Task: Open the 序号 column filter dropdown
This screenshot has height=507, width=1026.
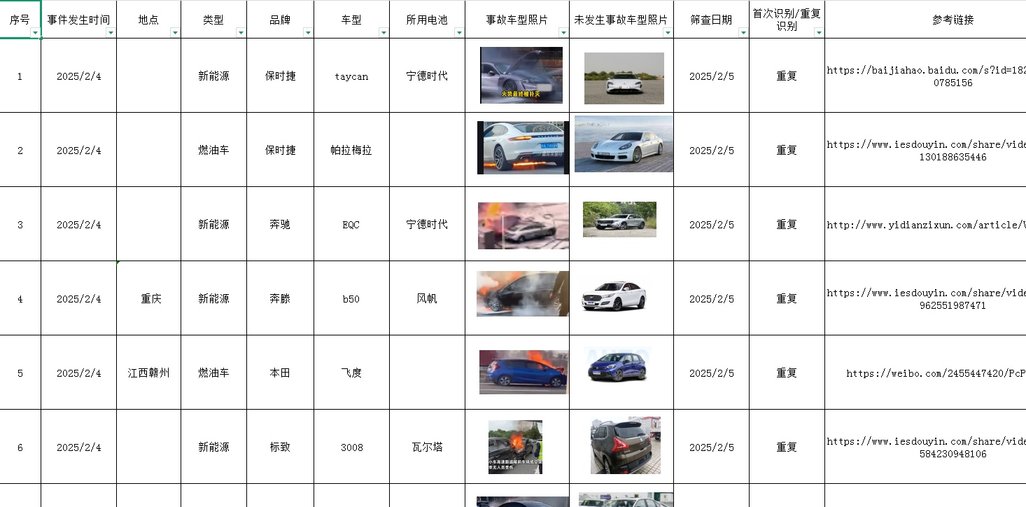Action: pyautogui.click(x=35, y=33)
